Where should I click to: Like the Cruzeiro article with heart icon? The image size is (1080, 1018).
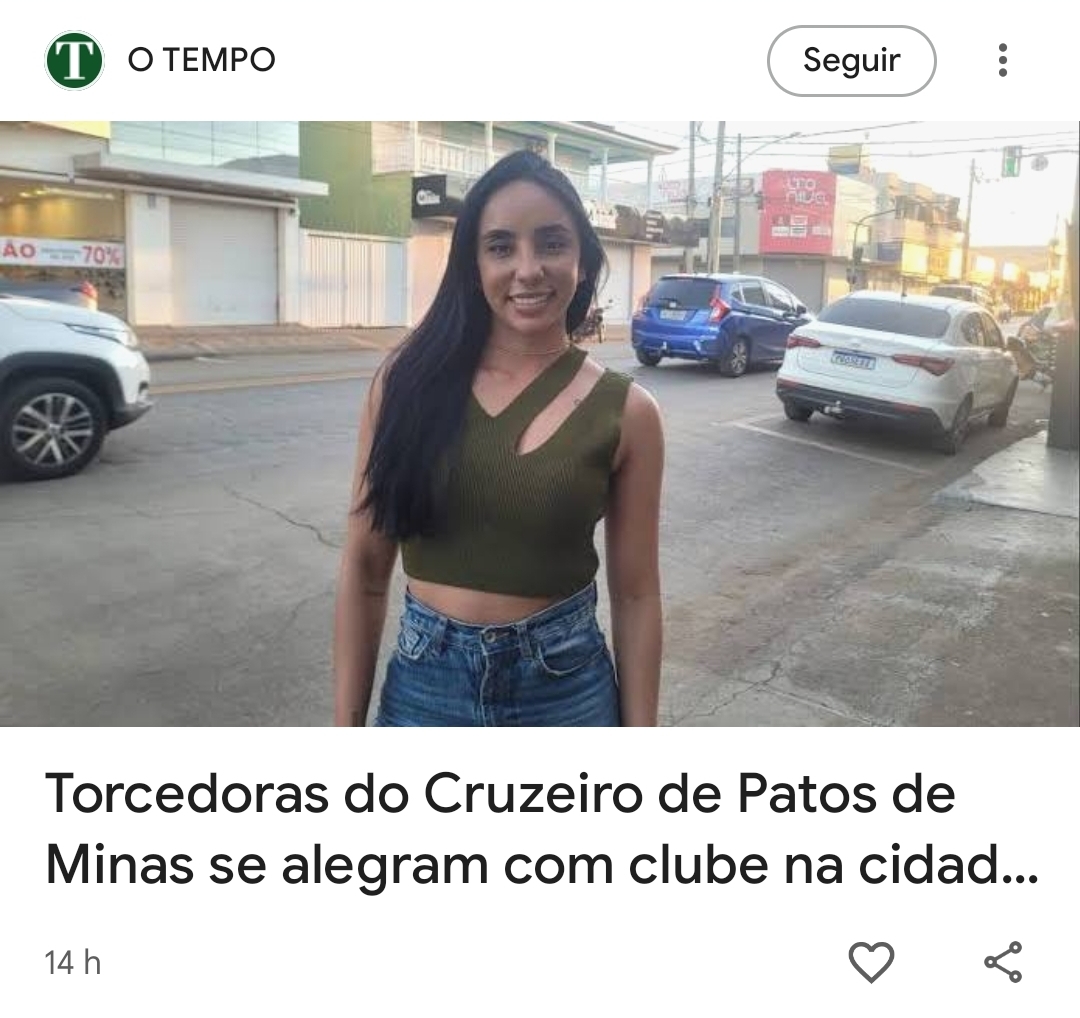(x=870, y=962)
